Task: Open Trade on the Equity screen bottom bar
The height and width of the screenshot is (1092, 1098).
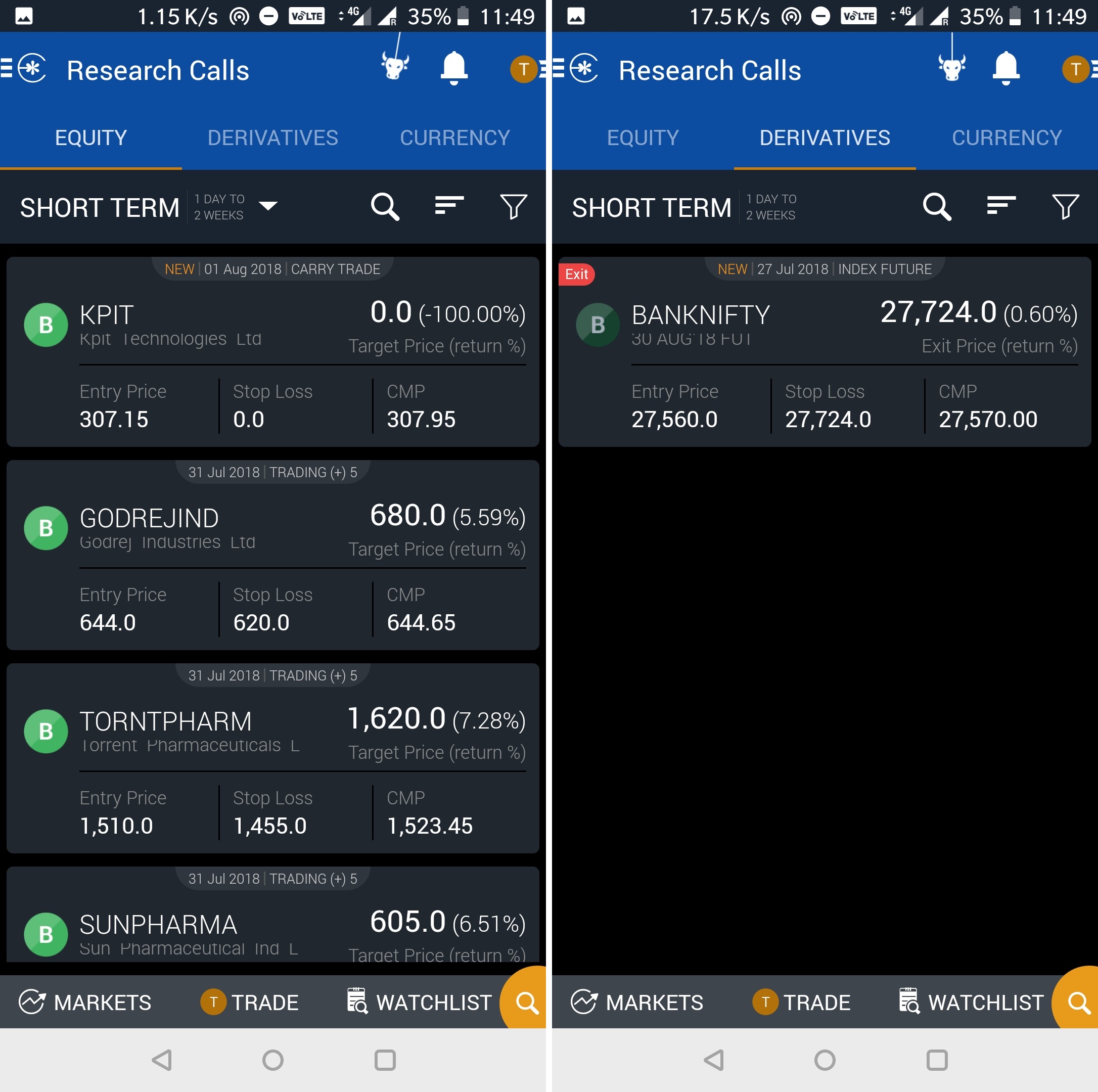Action: pyautogui.click(x=250, y=1002)
